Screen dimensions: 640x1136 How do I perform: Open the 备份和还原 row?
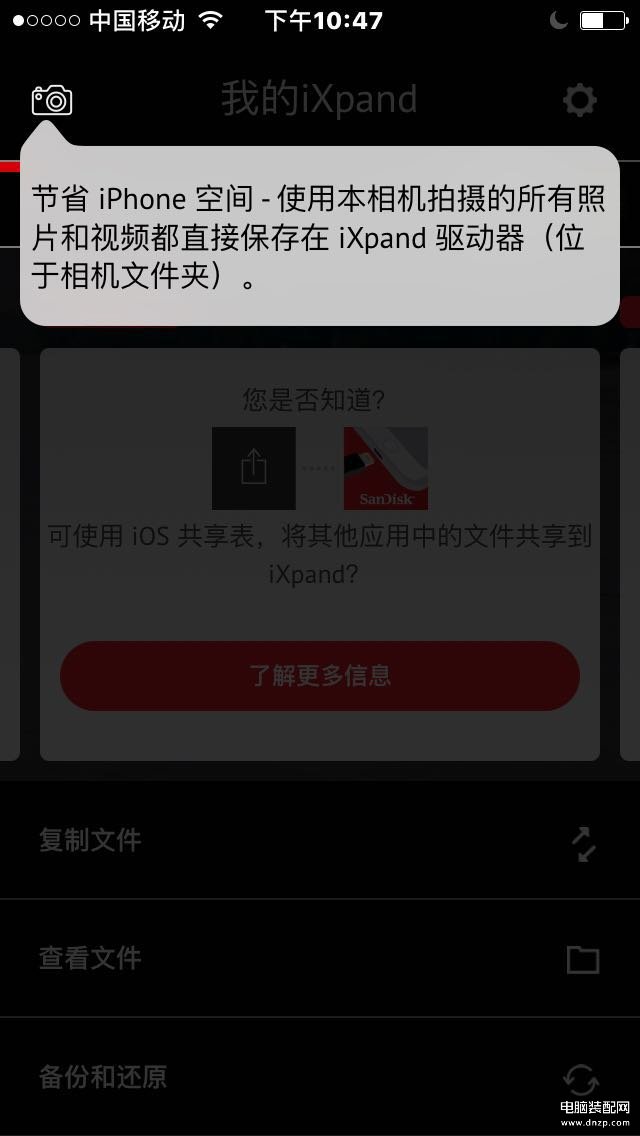320,1077
